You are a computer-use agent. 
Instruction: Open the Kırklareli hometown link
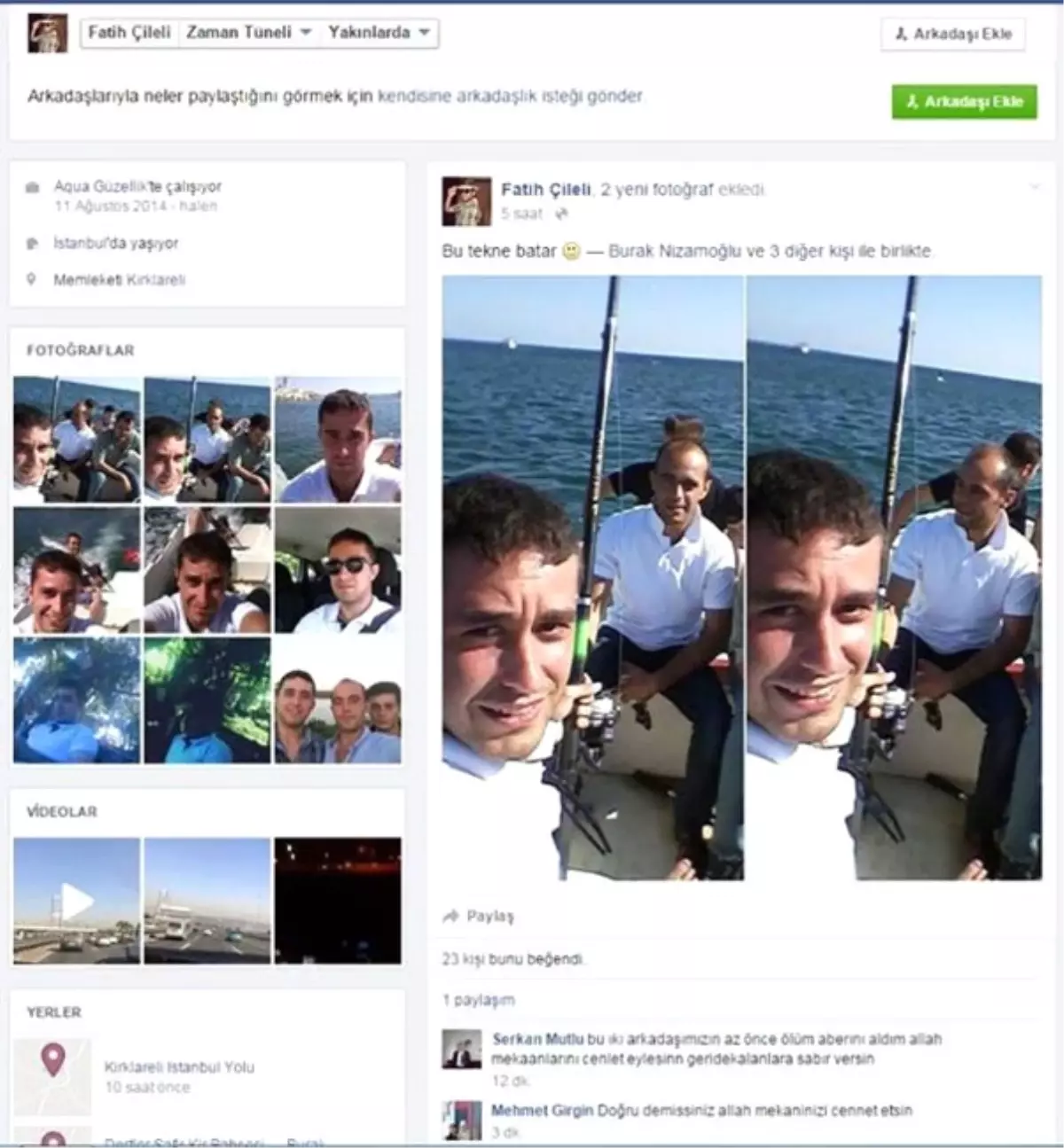pos(155,280)
